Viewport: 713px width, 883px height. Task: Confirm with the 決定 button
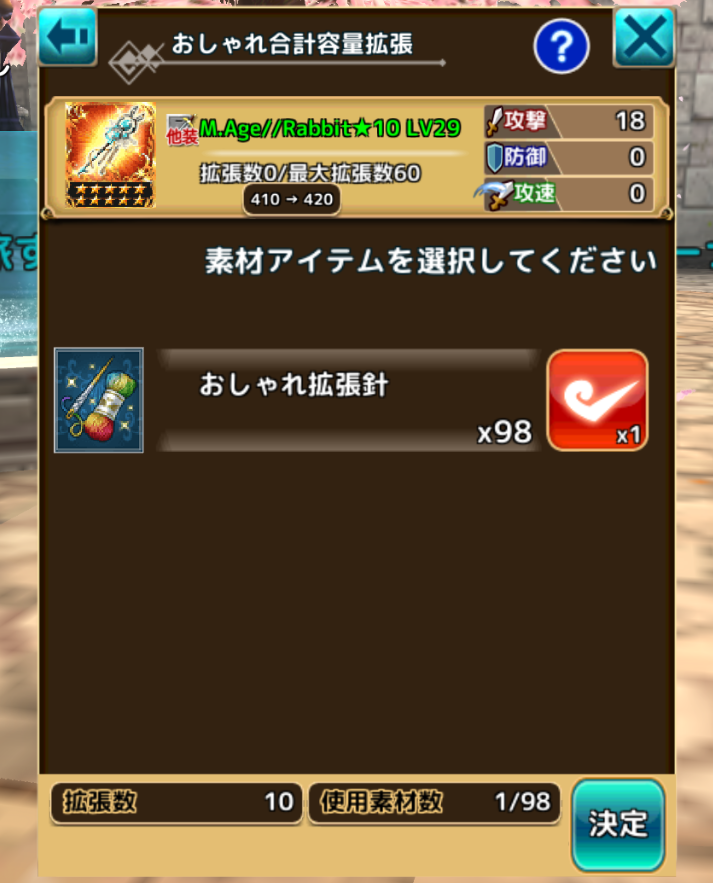pyautogui.click(x=617, y=824)
